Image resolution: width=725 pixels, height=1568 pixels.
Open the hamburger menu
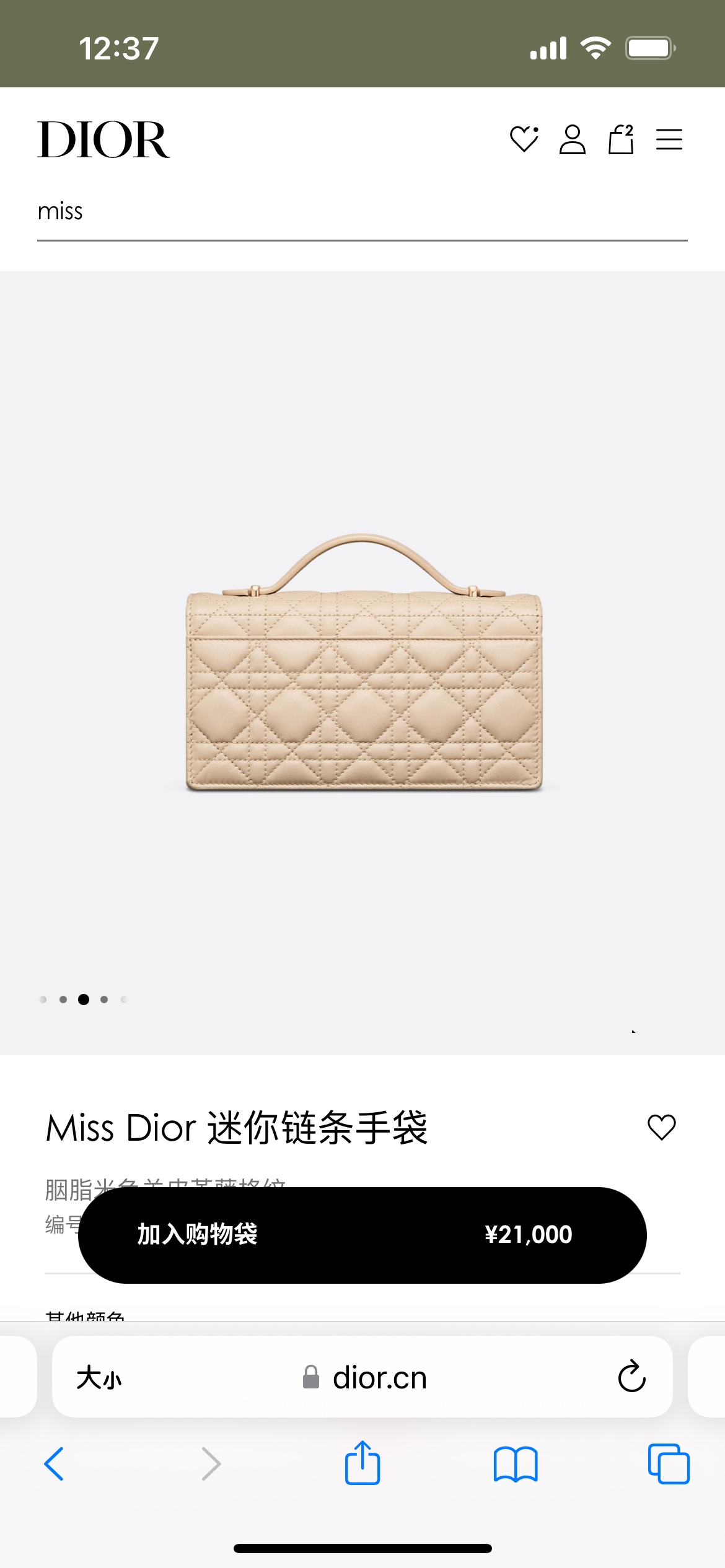(x=669, y=139)
